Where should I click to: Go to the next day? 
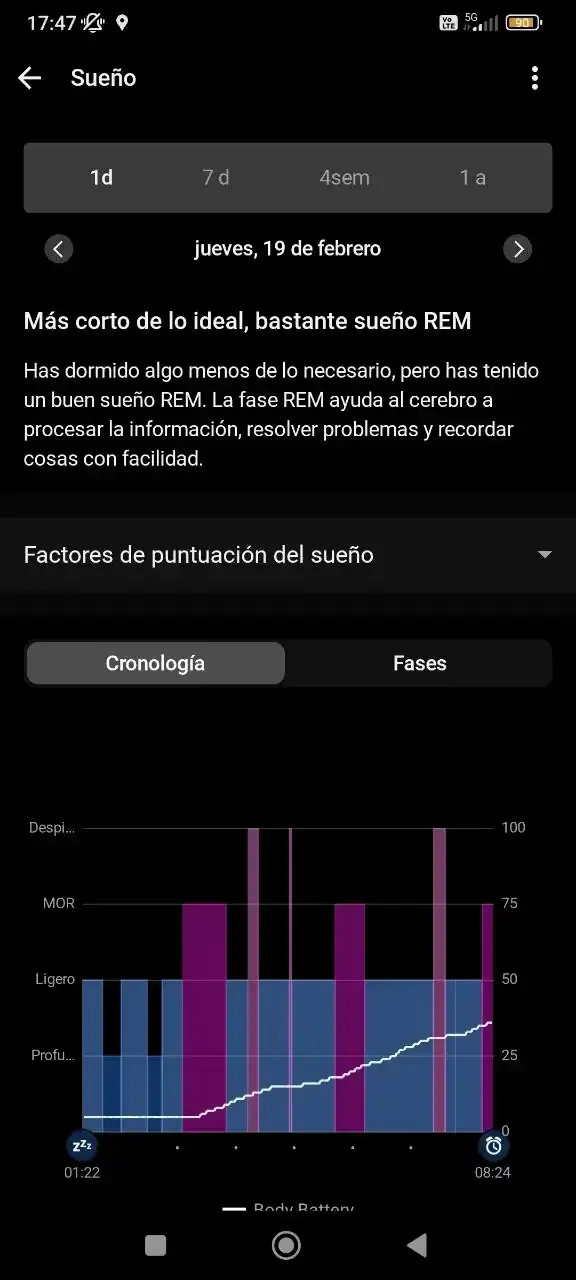pyautogui.click(x=517, y=249)
